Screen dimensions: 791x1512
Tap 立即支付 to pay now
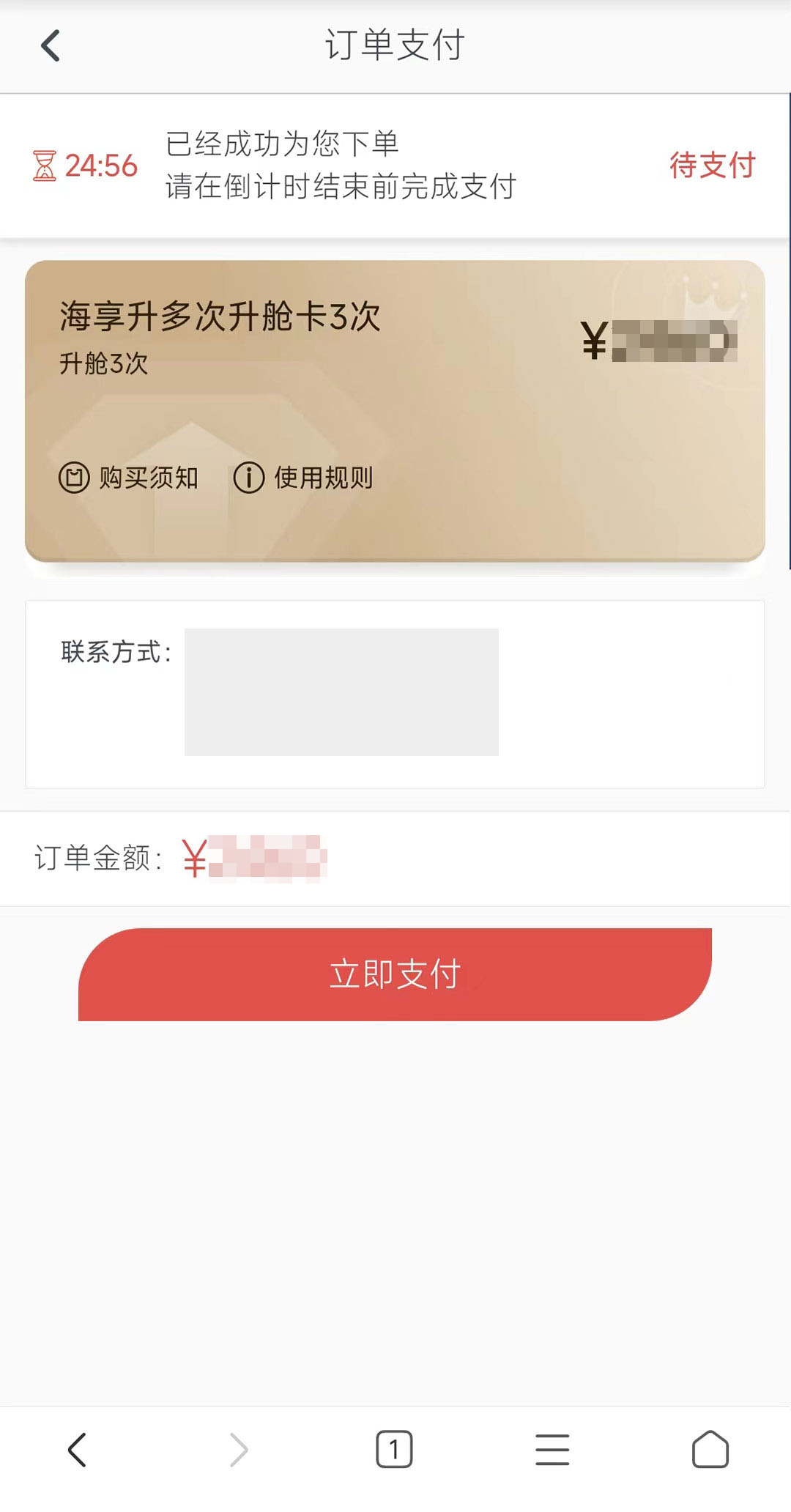coord(395,974)
